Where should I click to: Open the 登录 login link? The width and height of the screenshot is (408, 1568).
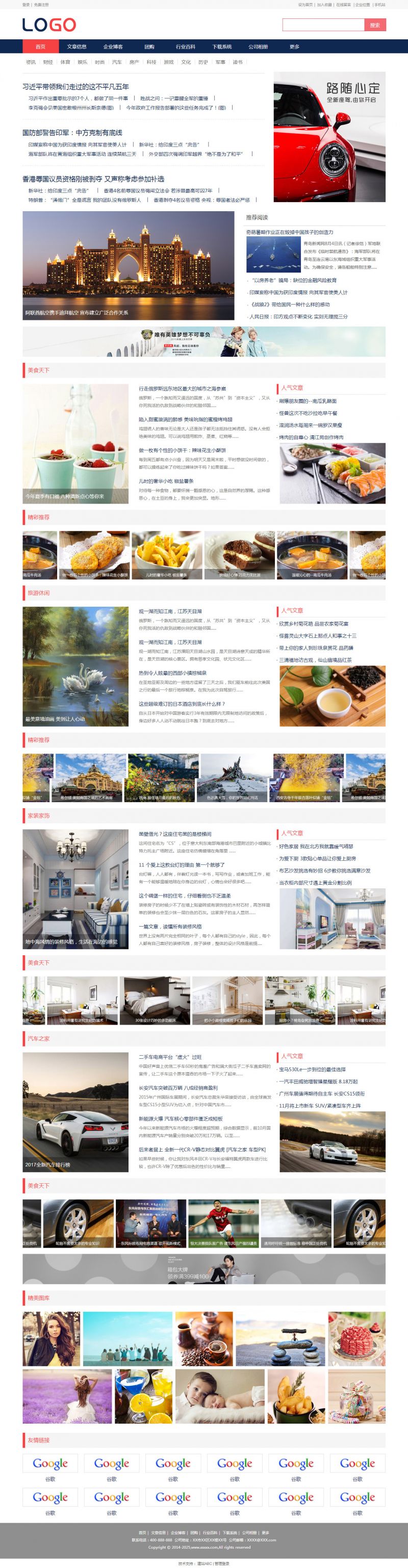tap(25, 4)
